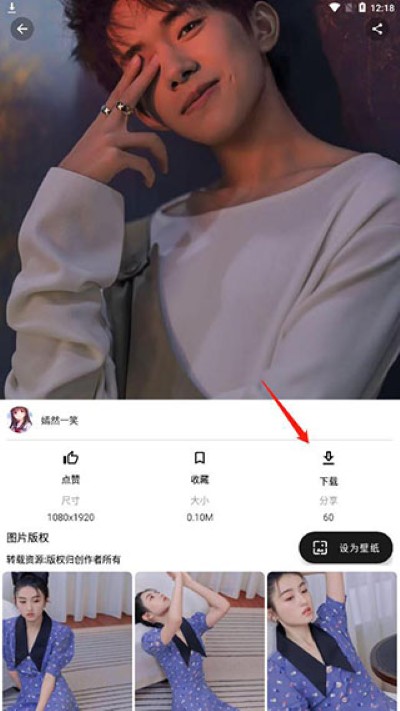Viewport: 400px width, 711px height.
Task: Open middle related wallpaper with raised arms
Action: [x=200, y=641]
